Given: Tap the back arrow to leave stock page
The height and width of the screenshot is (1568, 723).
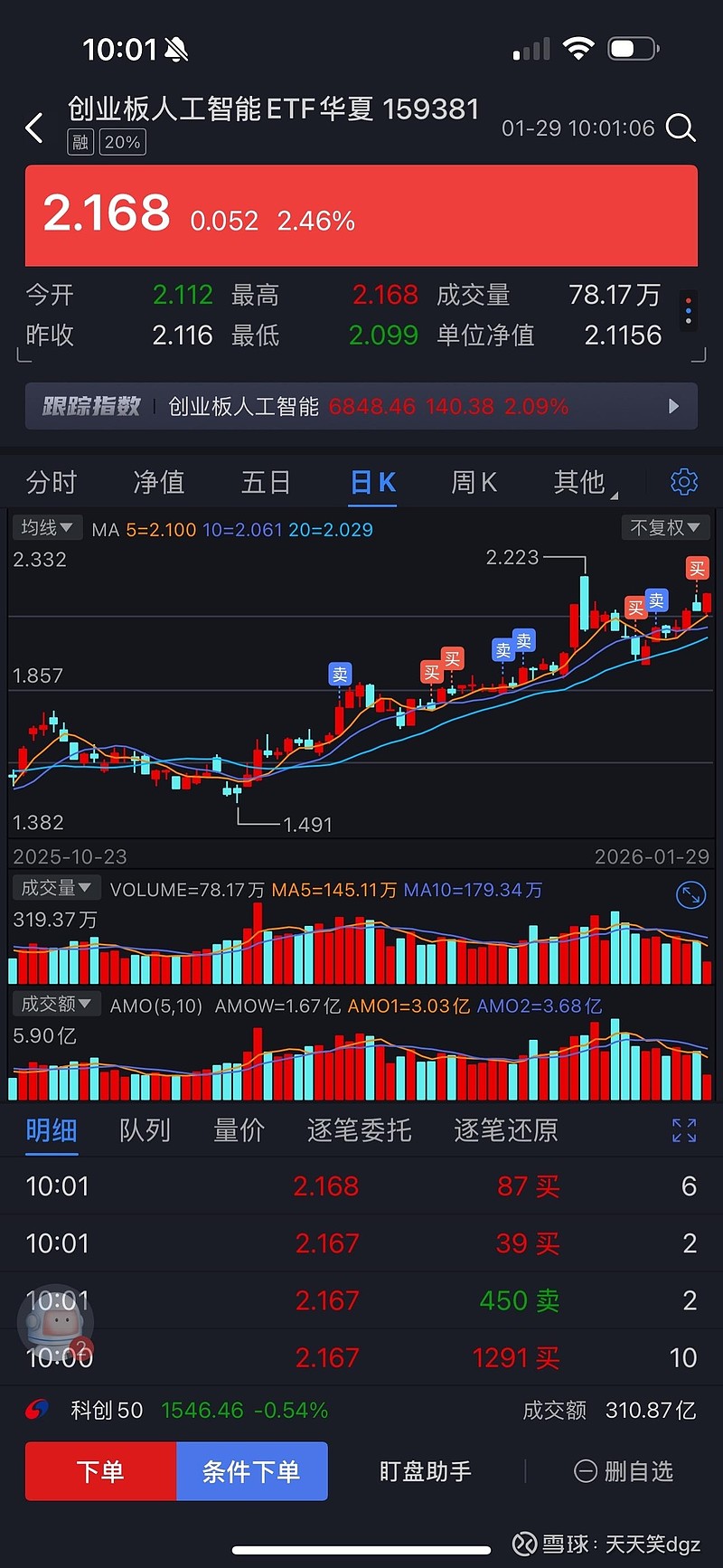Looking at the screenshot, I should (x=34, y=128).
